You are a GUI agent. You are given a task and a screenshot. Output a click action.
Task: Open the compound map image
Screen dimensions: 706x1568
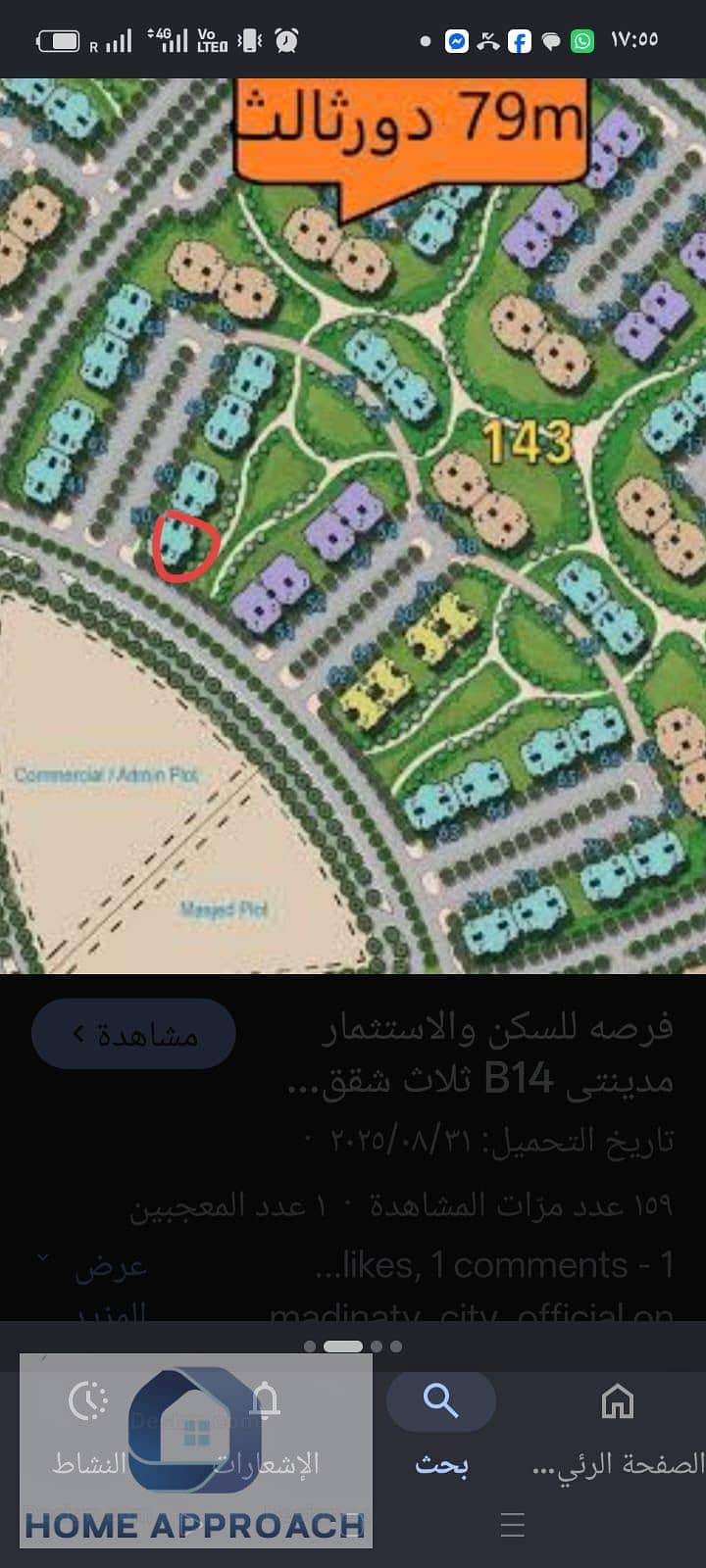353,526
